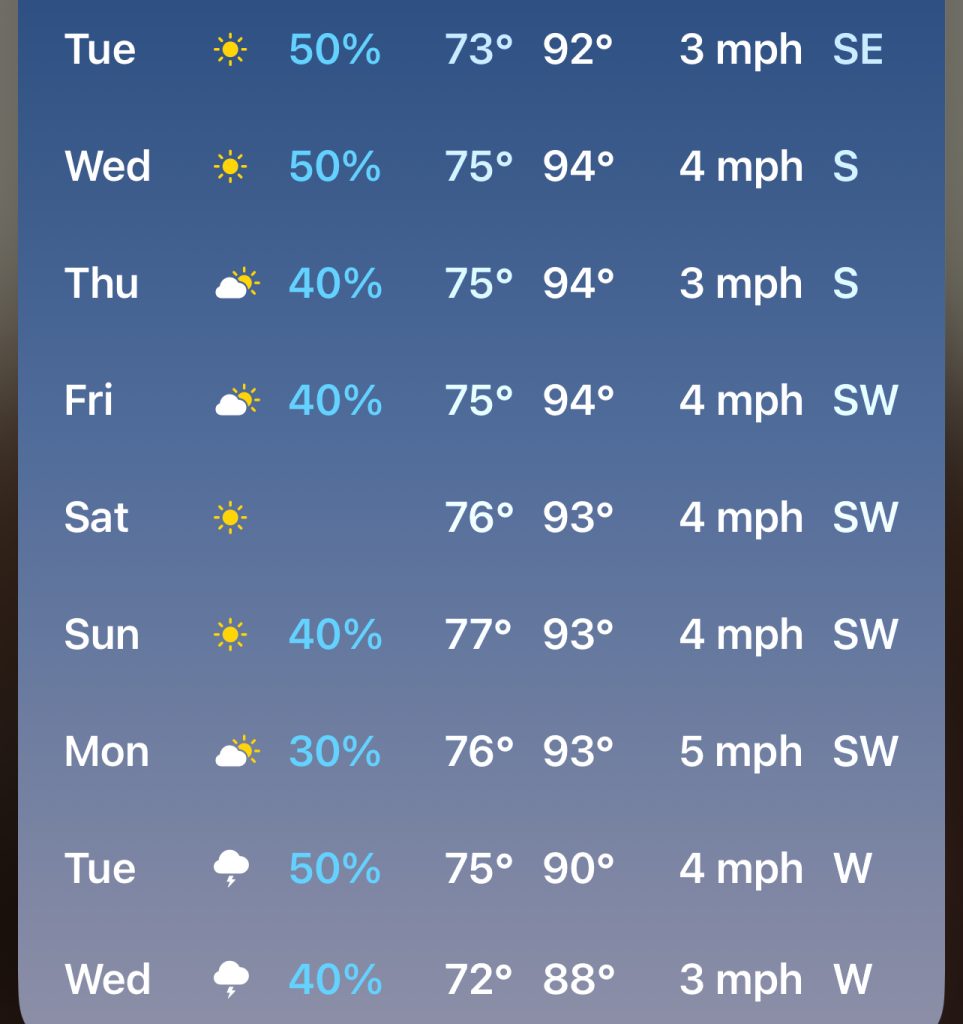Viewport: 963px width, 1024px height.
Task: Open Thursday's forecast row
Action: click(480, 284)
